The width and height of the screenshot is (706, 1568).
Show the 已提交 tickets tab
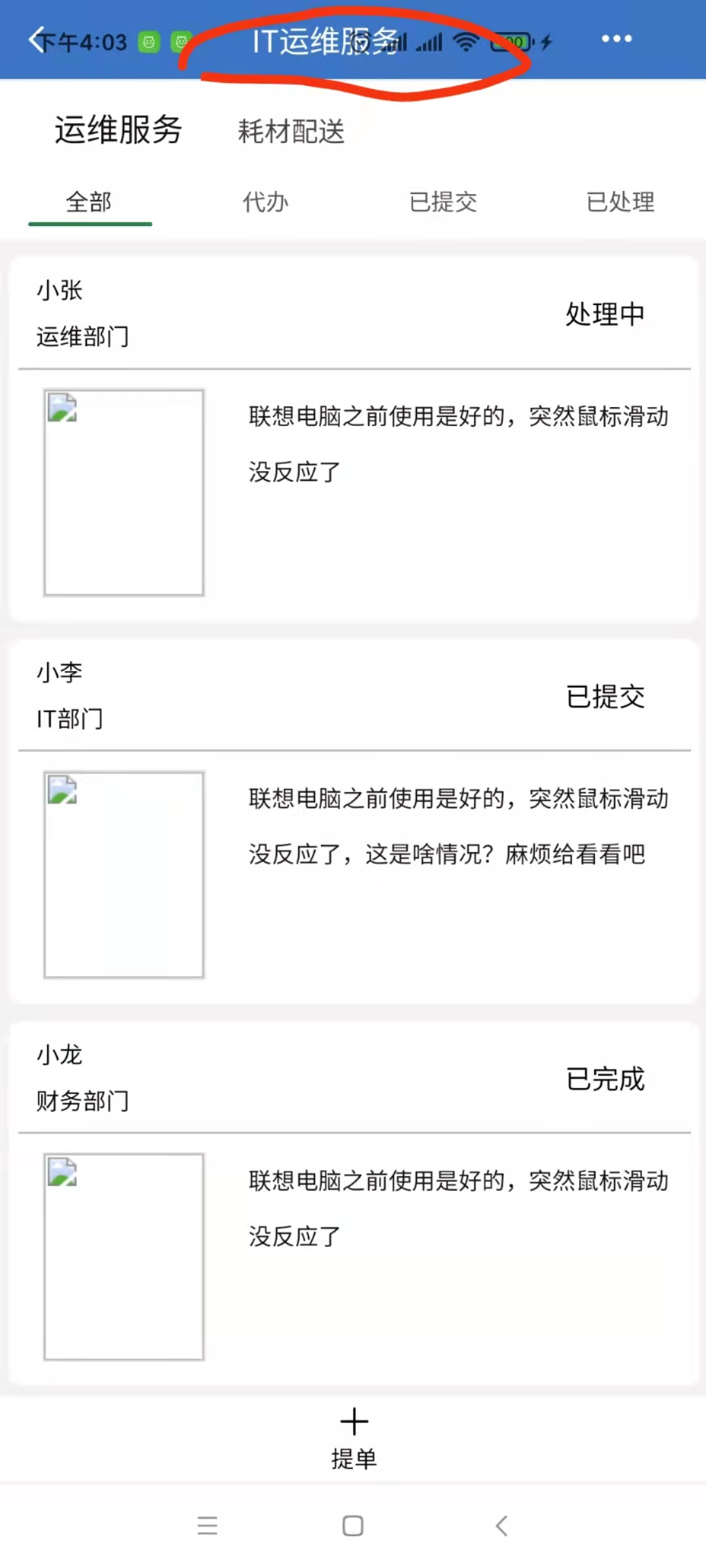coord(443,202)
